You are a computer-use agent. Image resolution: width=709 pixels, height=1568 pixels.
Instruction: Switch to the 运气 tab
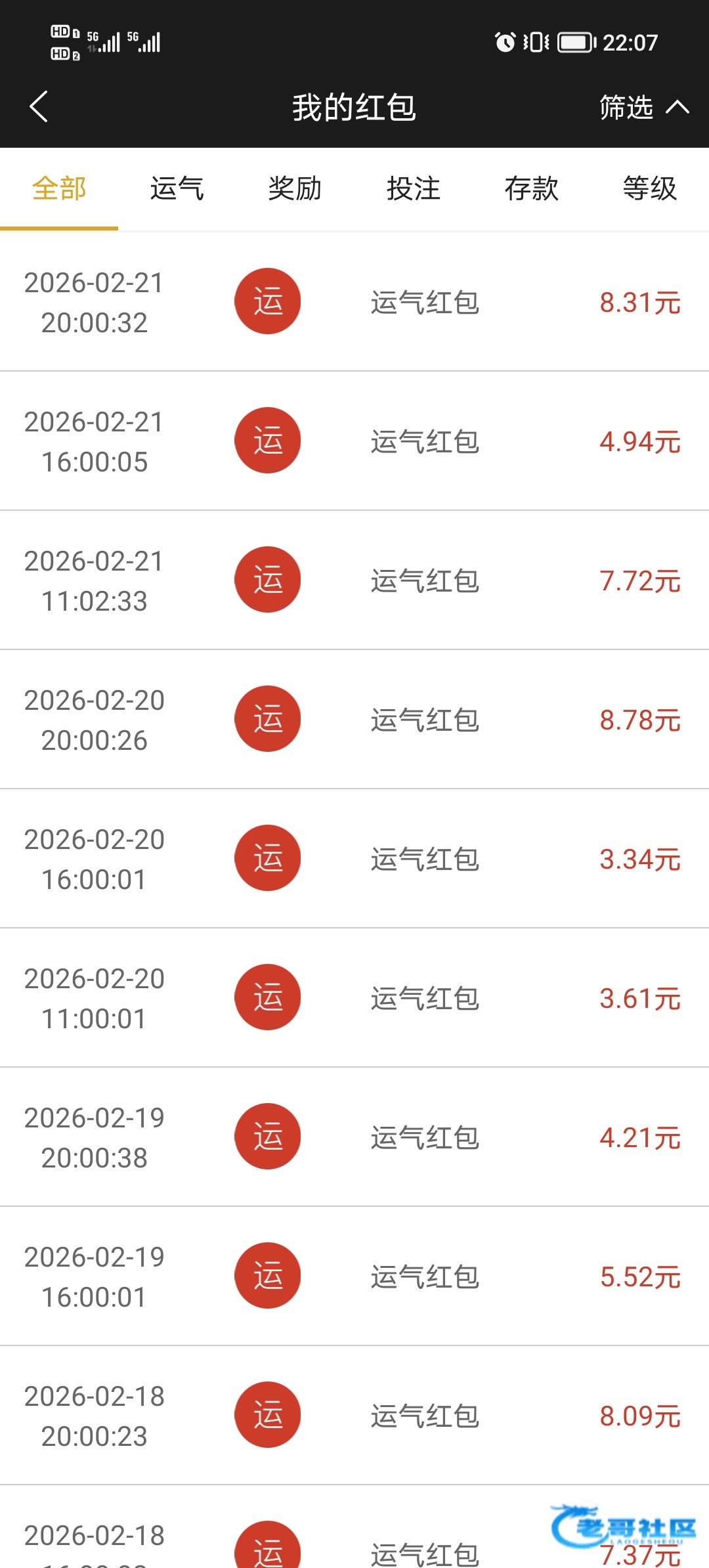click(177, 189)
